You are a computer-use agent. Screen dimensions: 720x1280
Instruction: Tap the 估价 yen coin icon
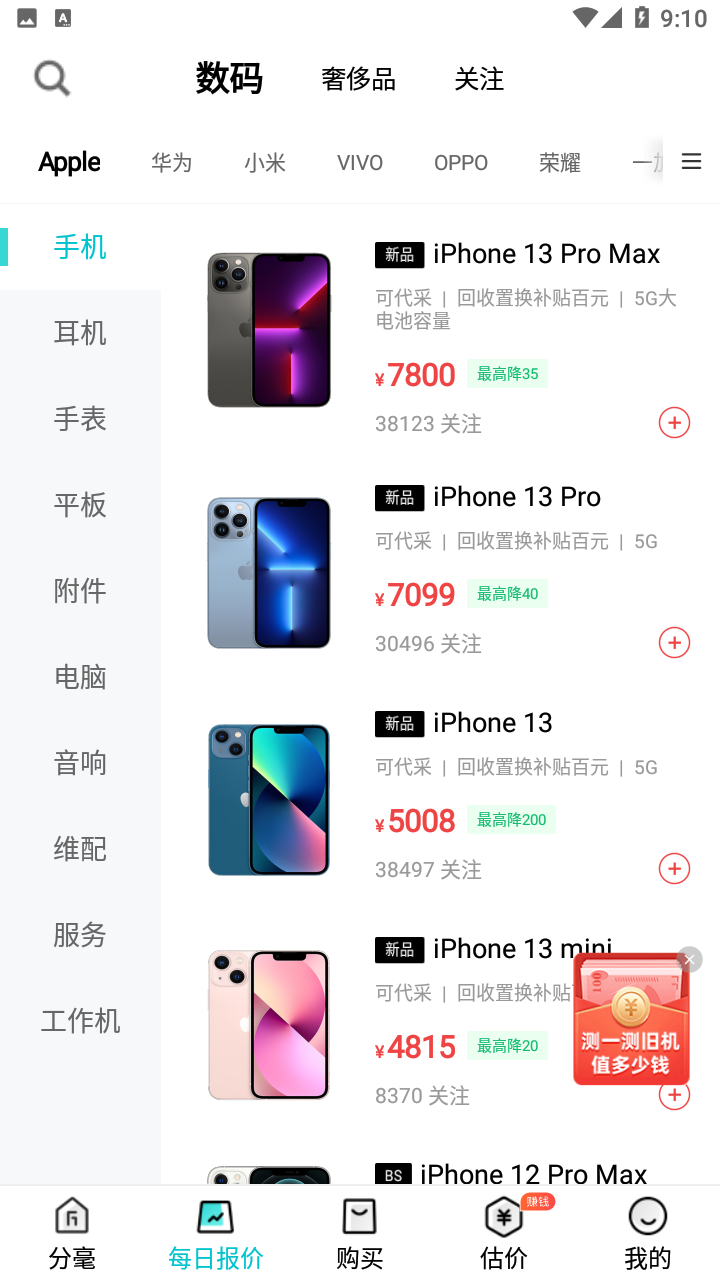503,1220
